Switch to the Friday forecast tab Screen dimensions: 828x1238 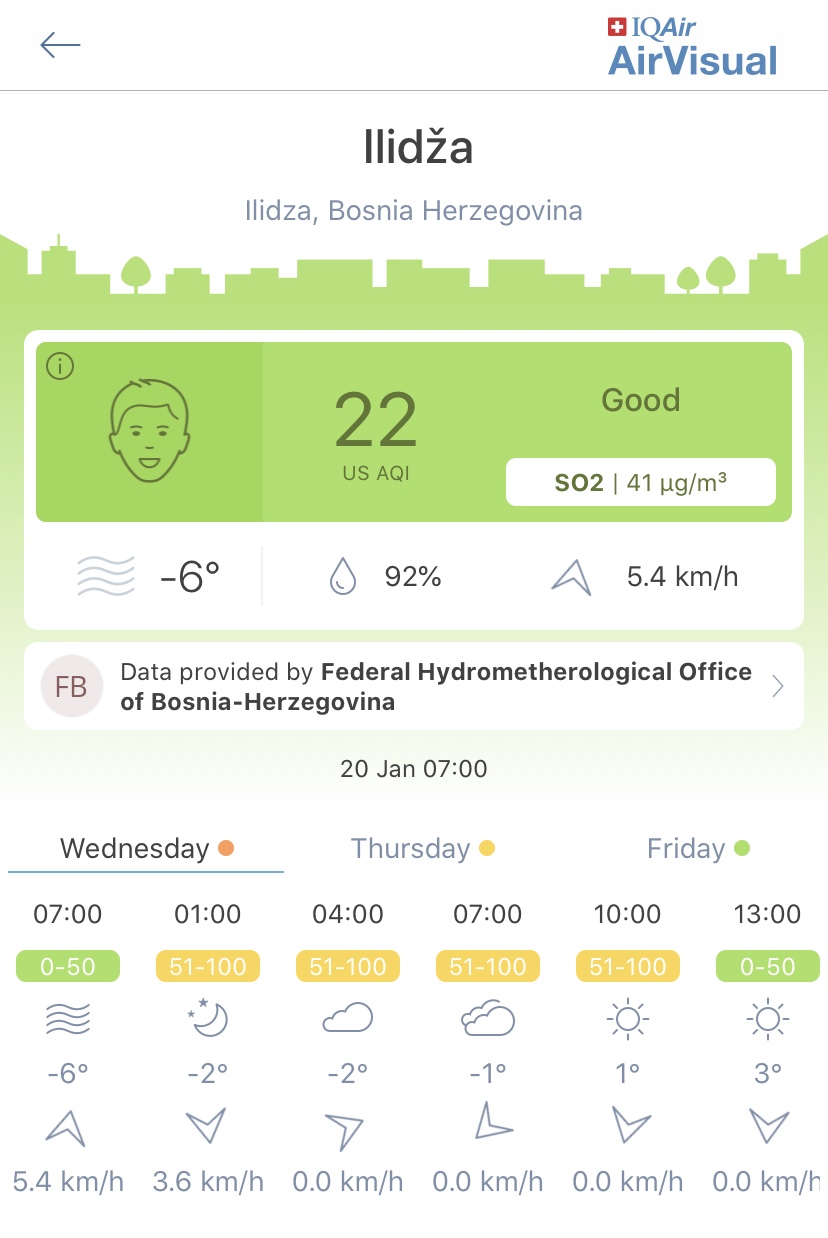[698, 849]
